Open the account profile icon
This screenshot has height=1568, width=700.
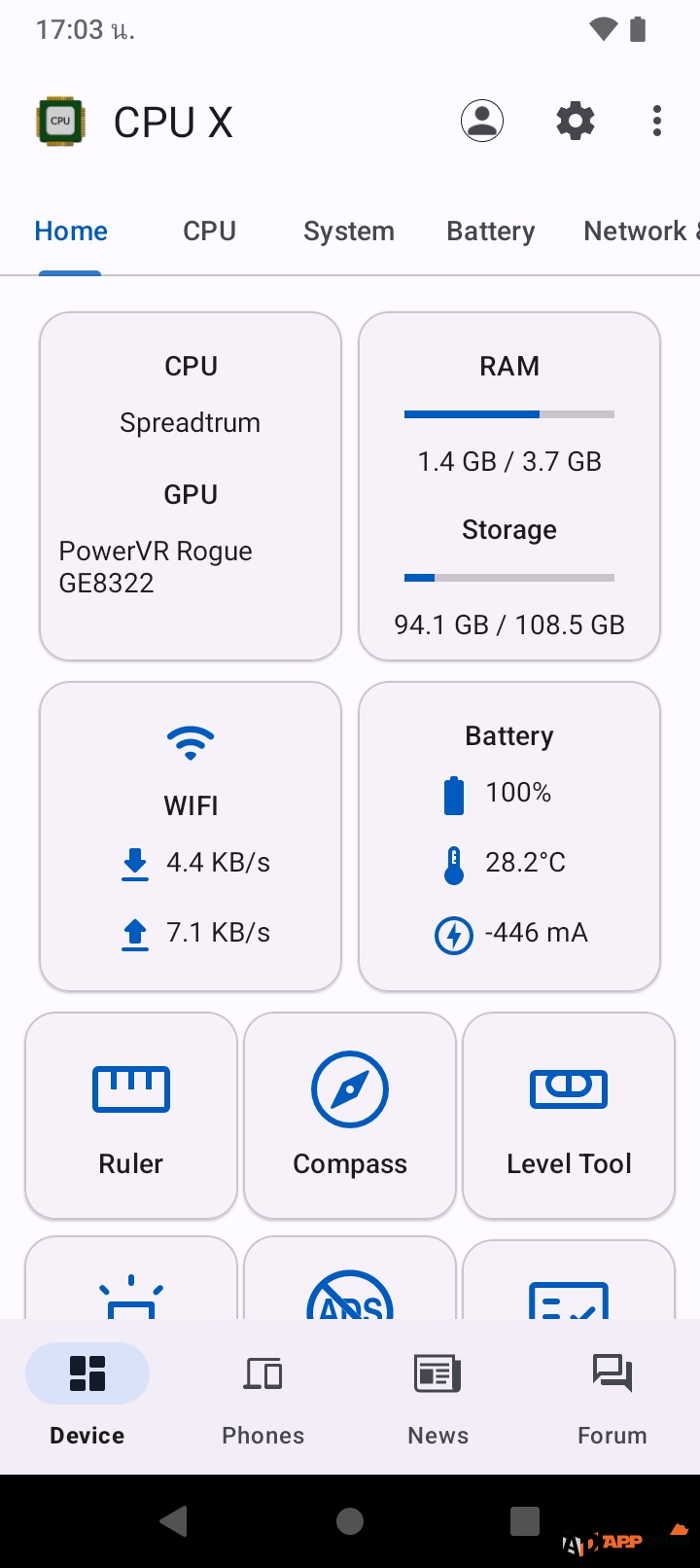point(481,122)
